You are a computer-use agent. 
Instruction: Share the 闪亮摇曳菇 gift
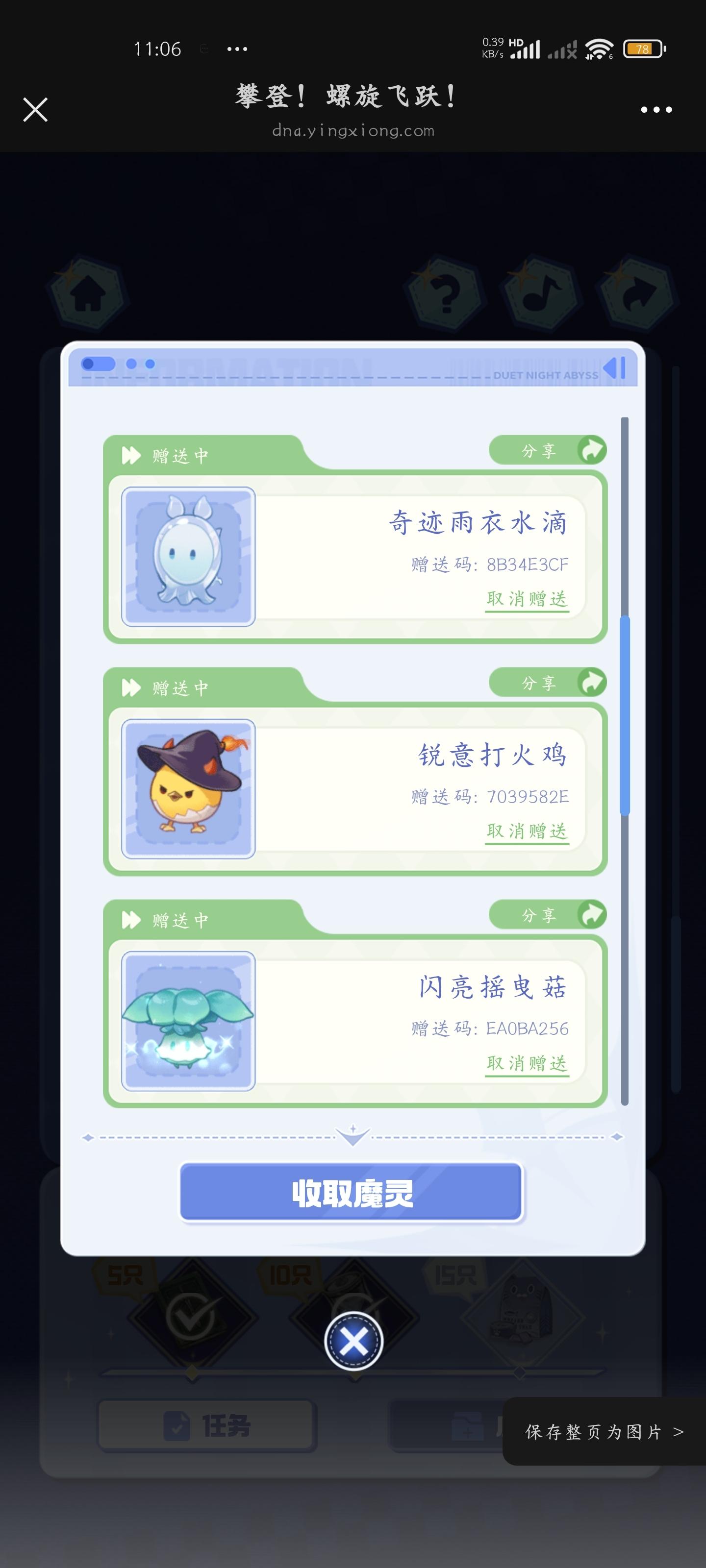[x=547, y=915]
